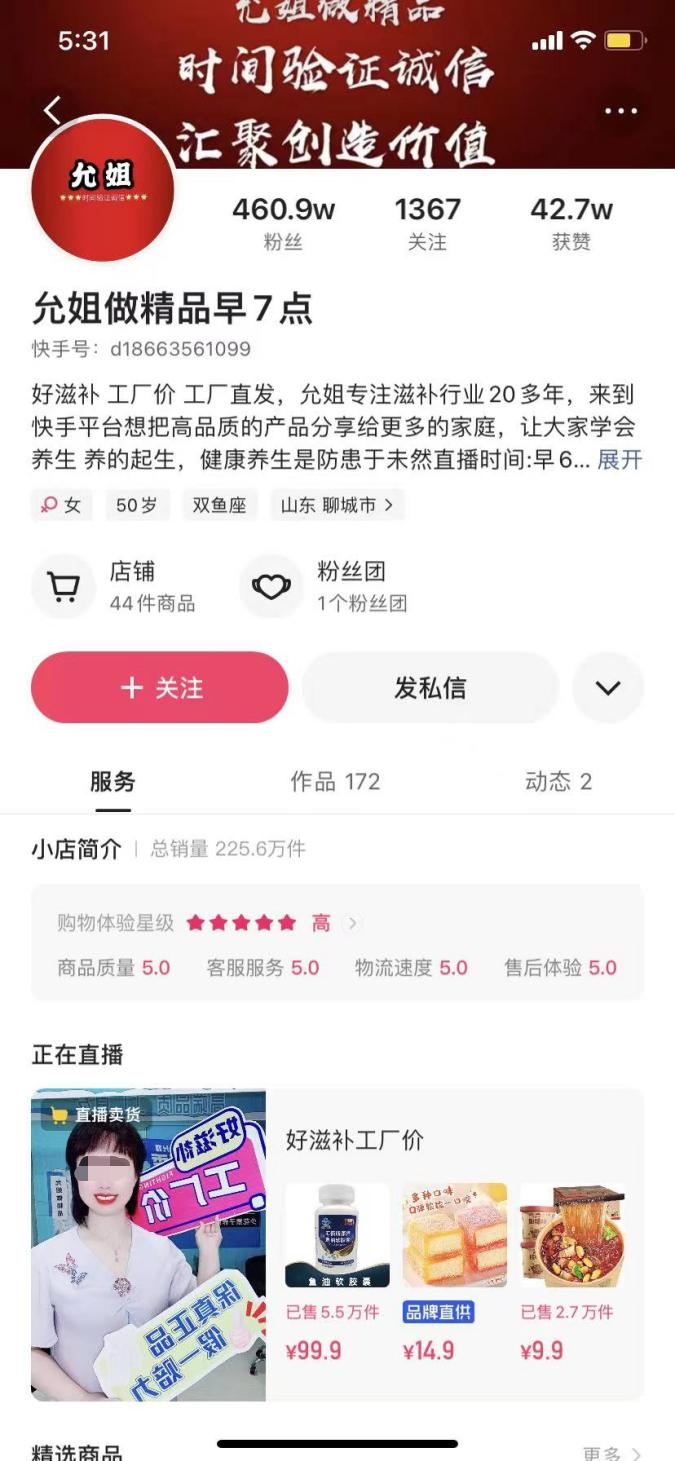Follow this account with 关注
Screen dimensions: 675x1461
coord(160,688)
